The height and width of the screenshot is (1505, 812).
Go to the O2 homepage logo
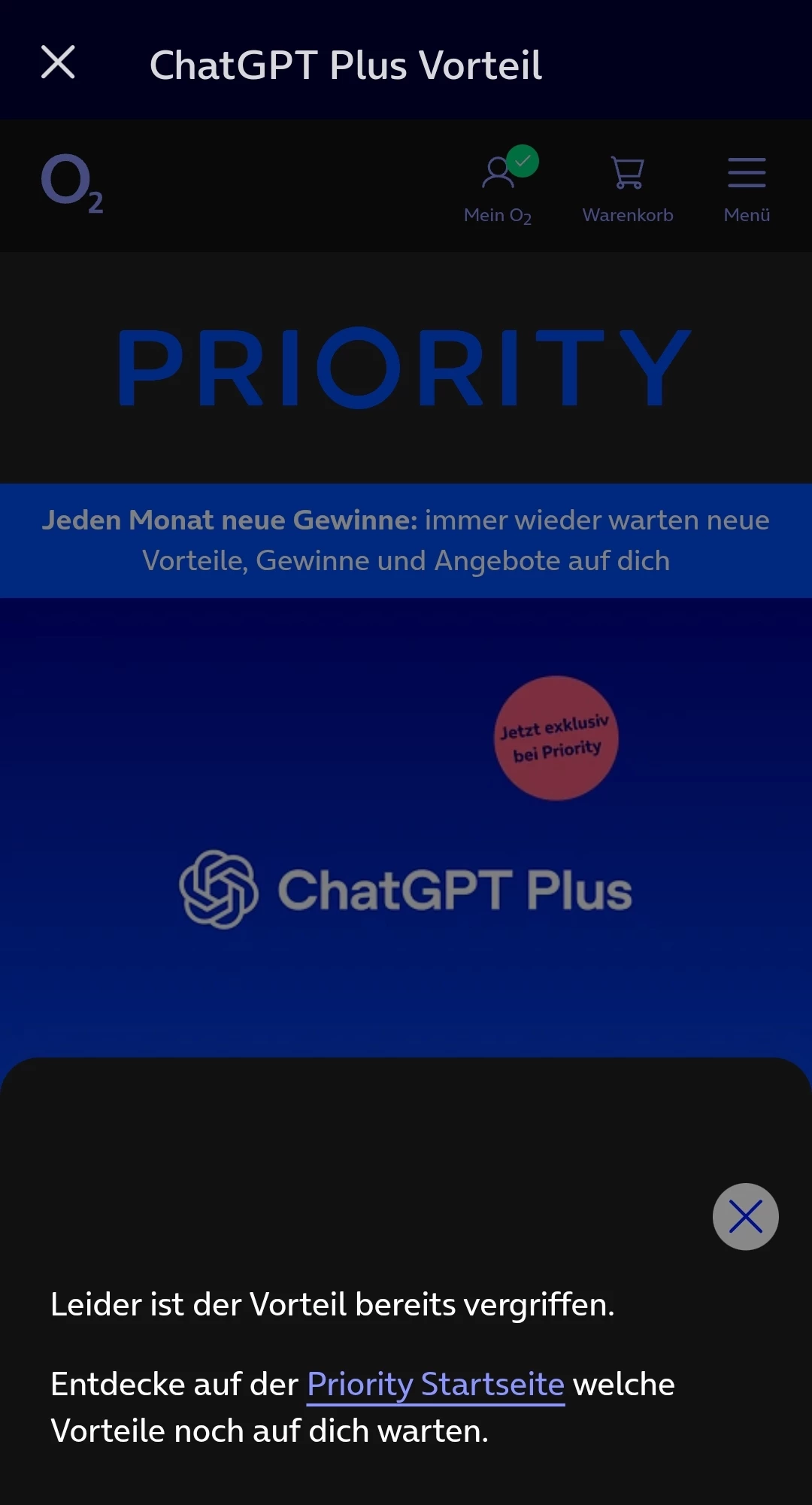point(71,184)
